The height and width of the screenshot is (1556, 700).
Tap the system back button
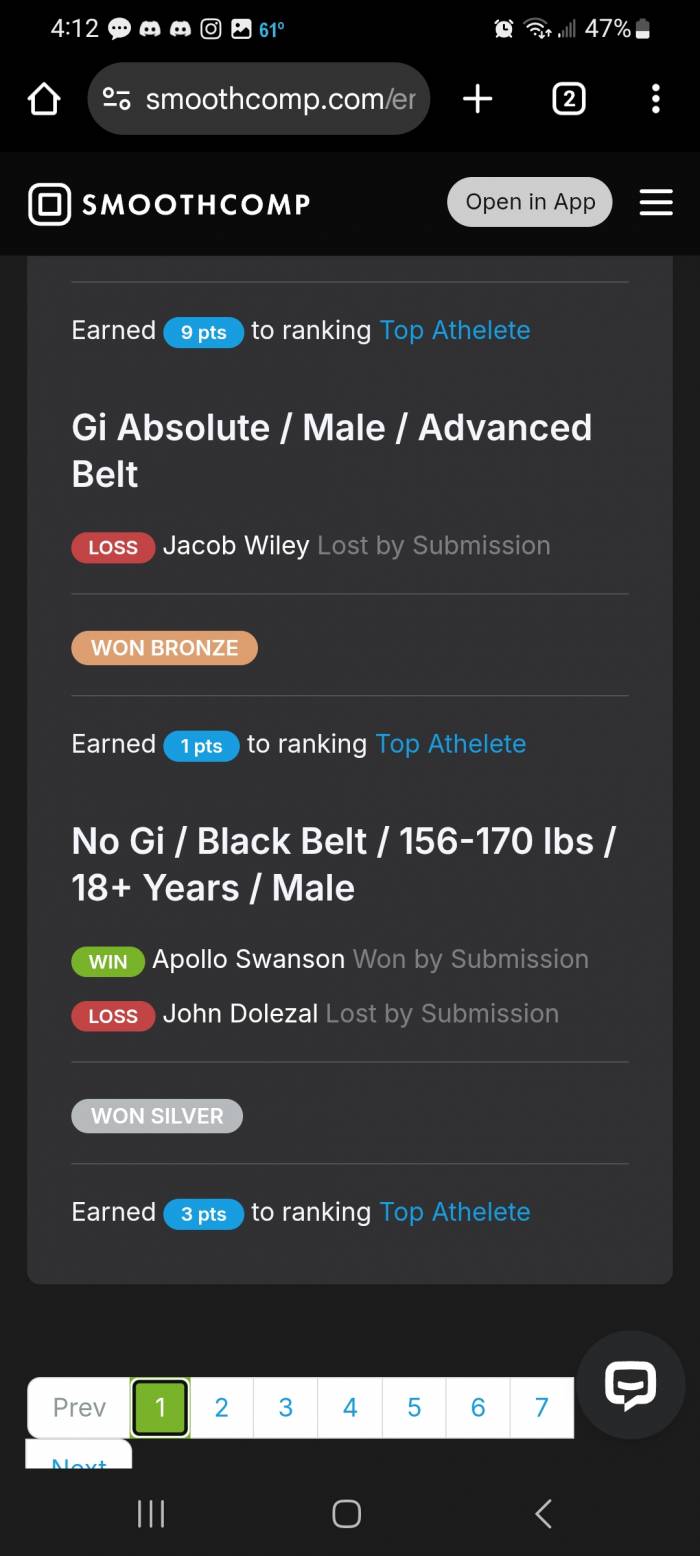pos(543,1514)
